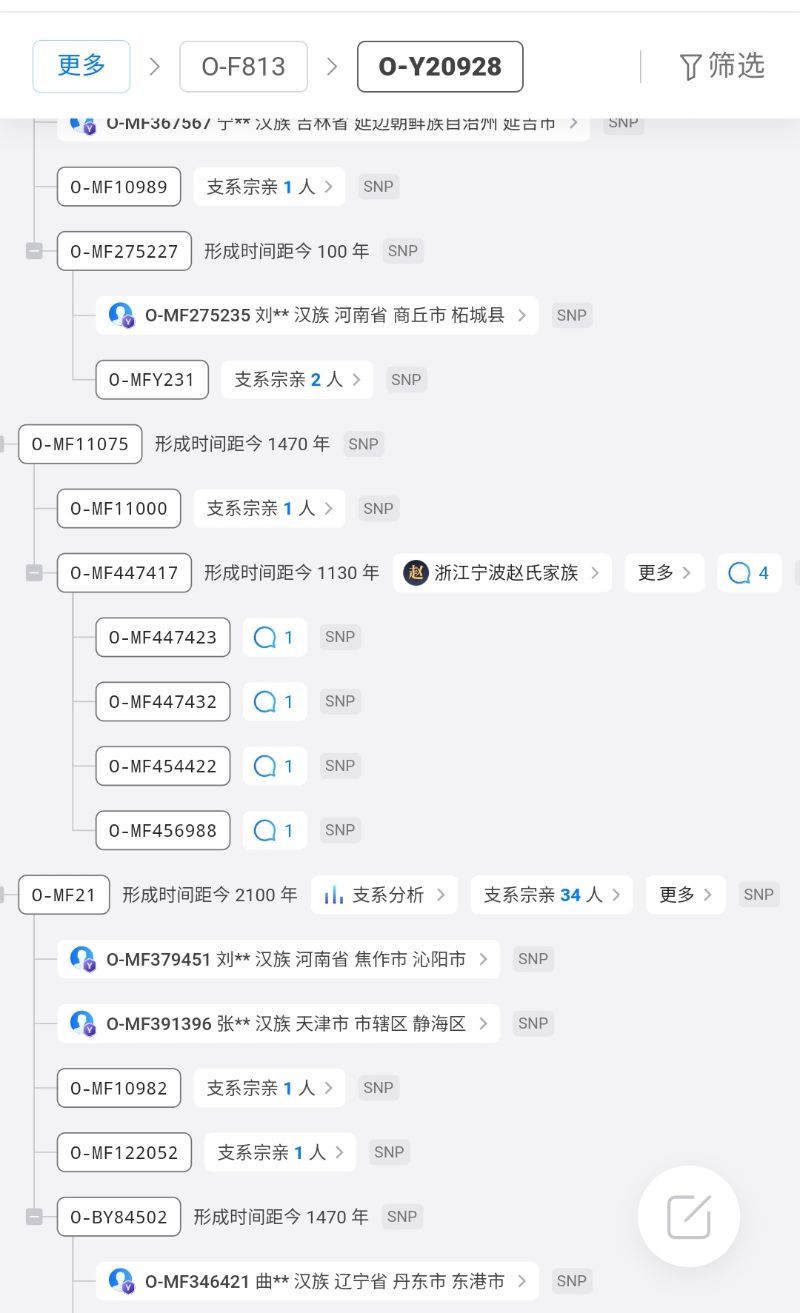Open the O-MF346421 曲** 丹东市 entry
Screen dimensions: 800x1313
coord(316,1281)
